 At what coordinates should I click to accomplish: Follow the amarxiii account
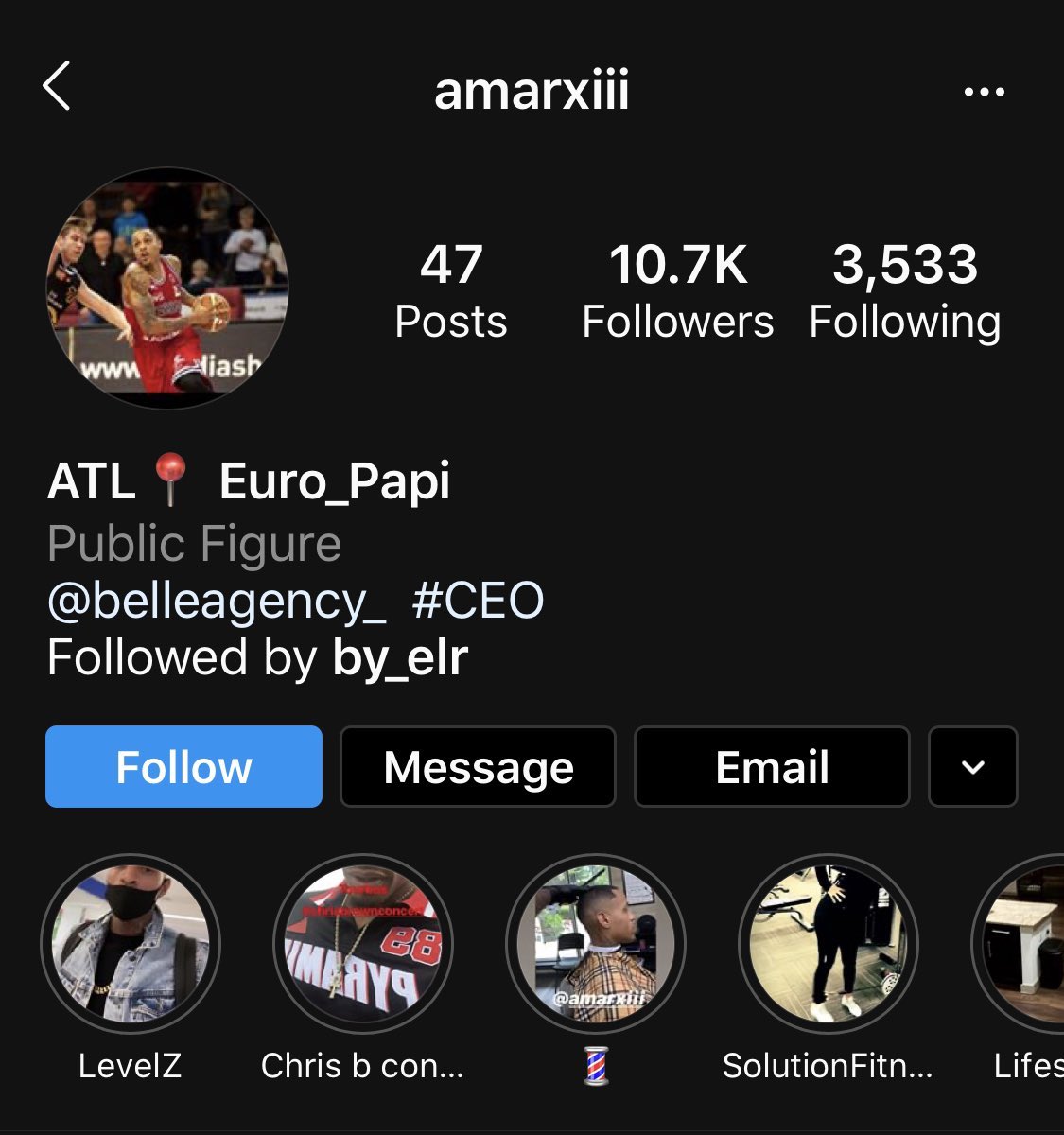coord(183,767)
